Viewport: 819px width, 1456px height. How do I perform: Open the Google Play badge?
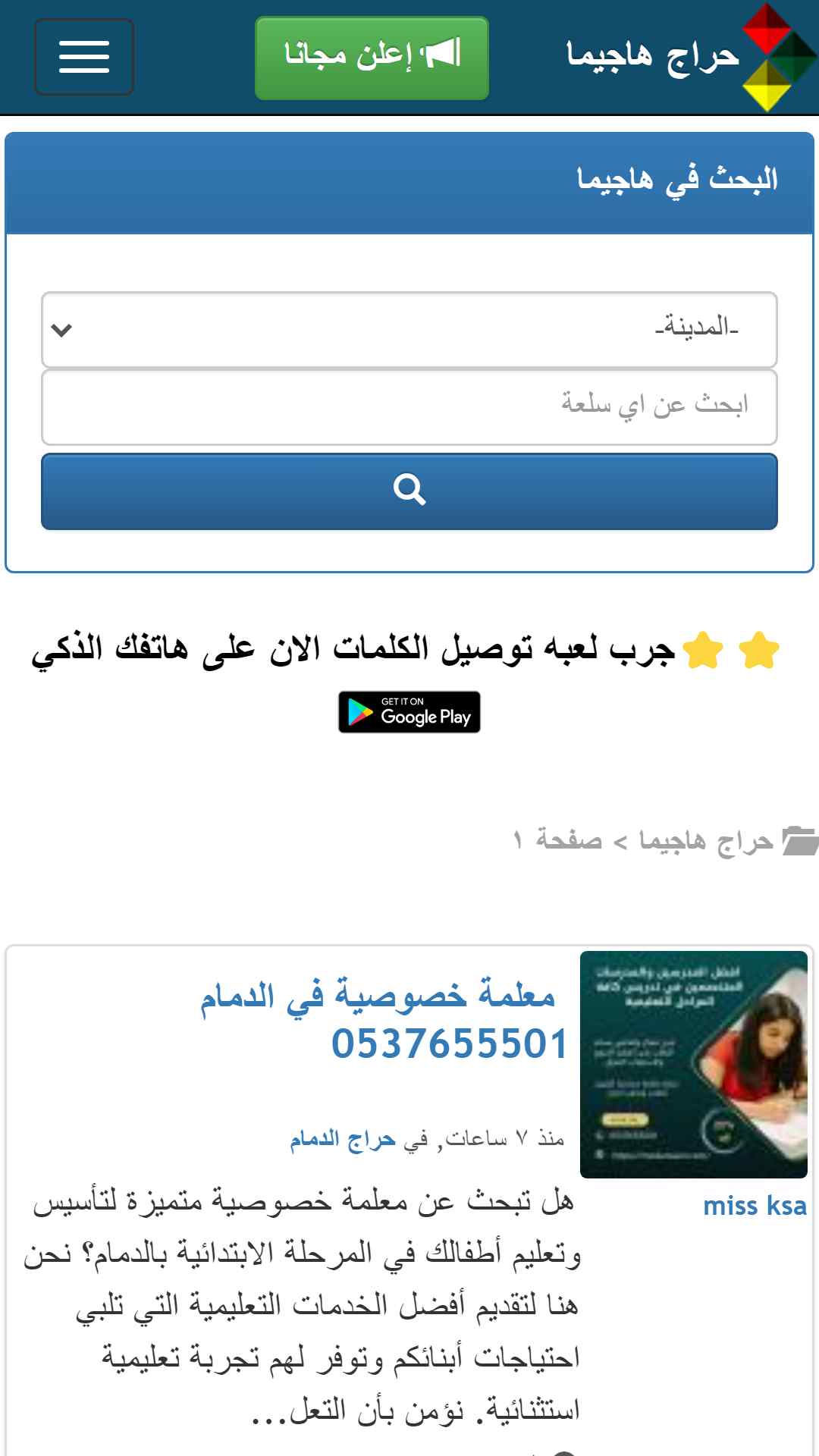pos(409,712)
